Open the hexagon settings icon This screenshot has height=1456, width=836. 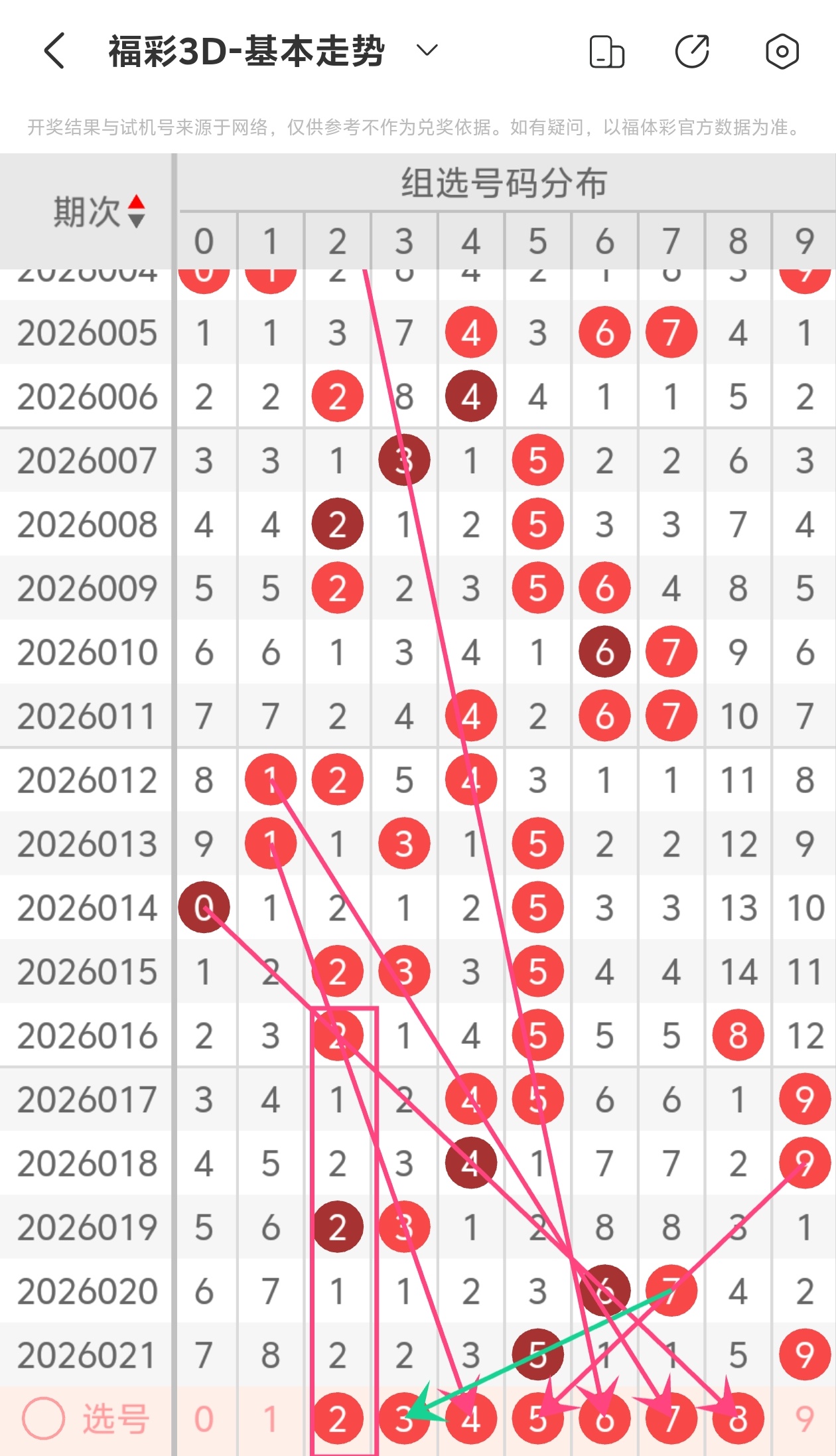pyautogui.click(x=782, y=51)
